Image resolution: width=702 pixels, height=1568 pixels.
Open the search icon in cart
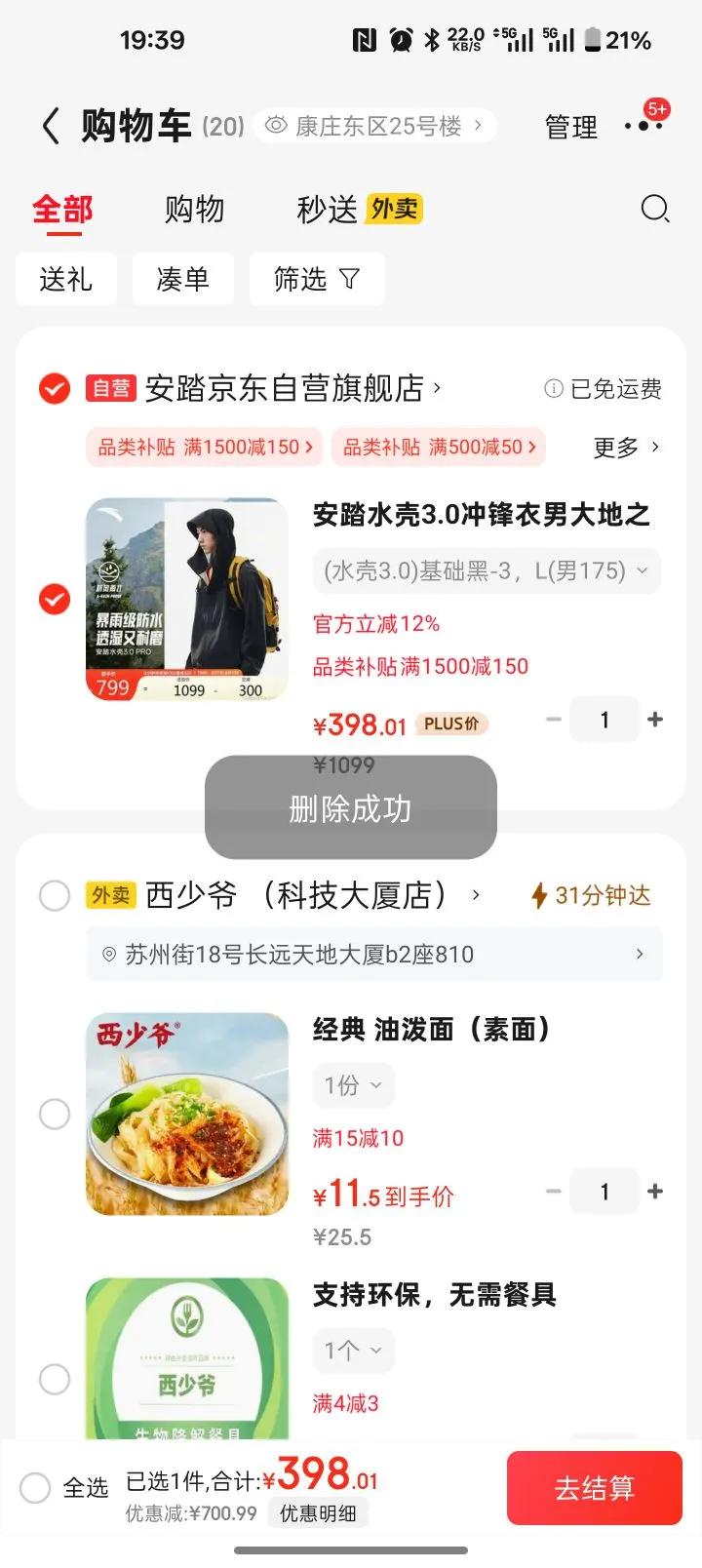[x=655, y=209]
